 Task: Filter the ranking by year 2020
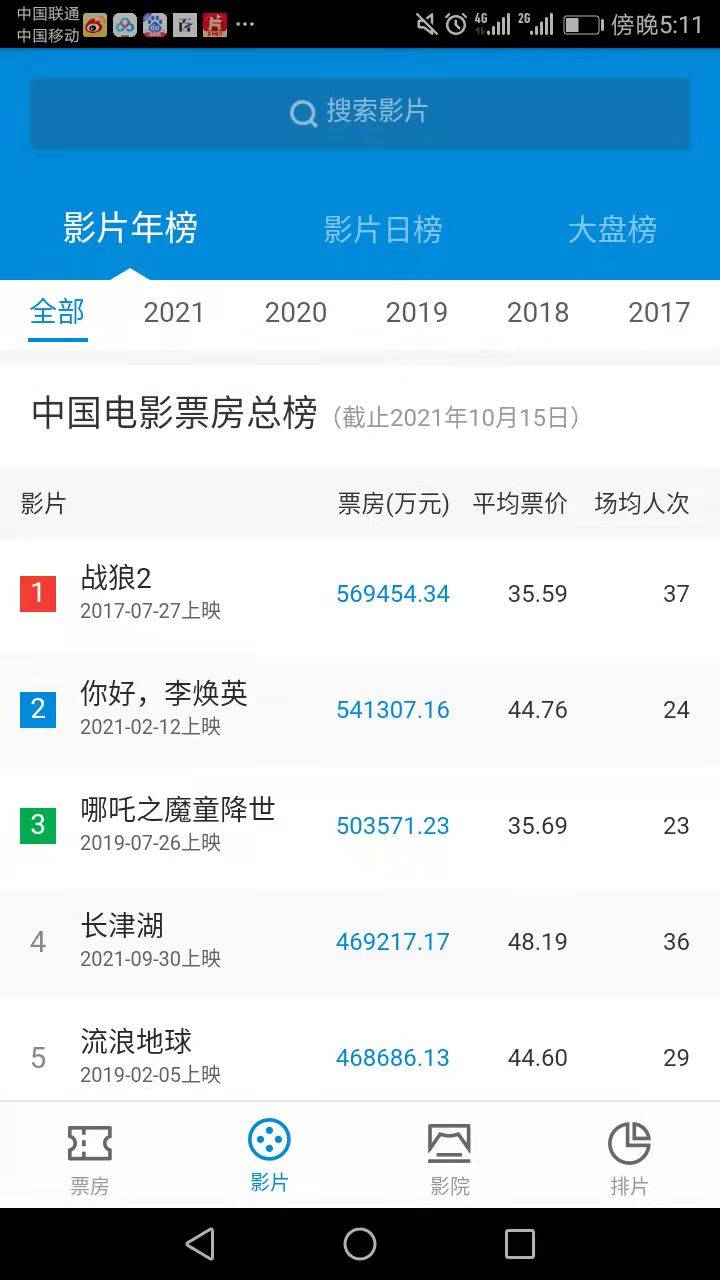(x=295, y=312)
